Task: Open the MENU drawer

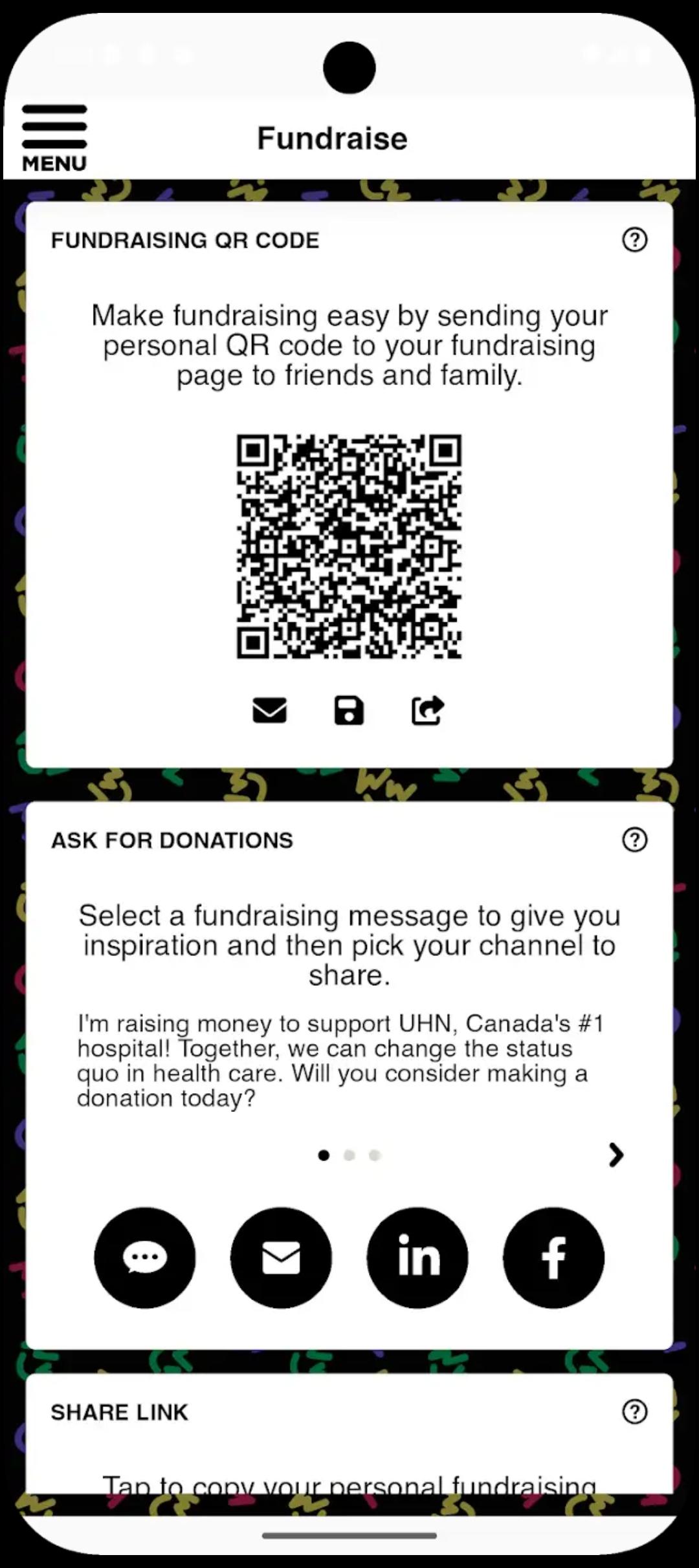Action: pyautogui.click(x=54, y=138)
